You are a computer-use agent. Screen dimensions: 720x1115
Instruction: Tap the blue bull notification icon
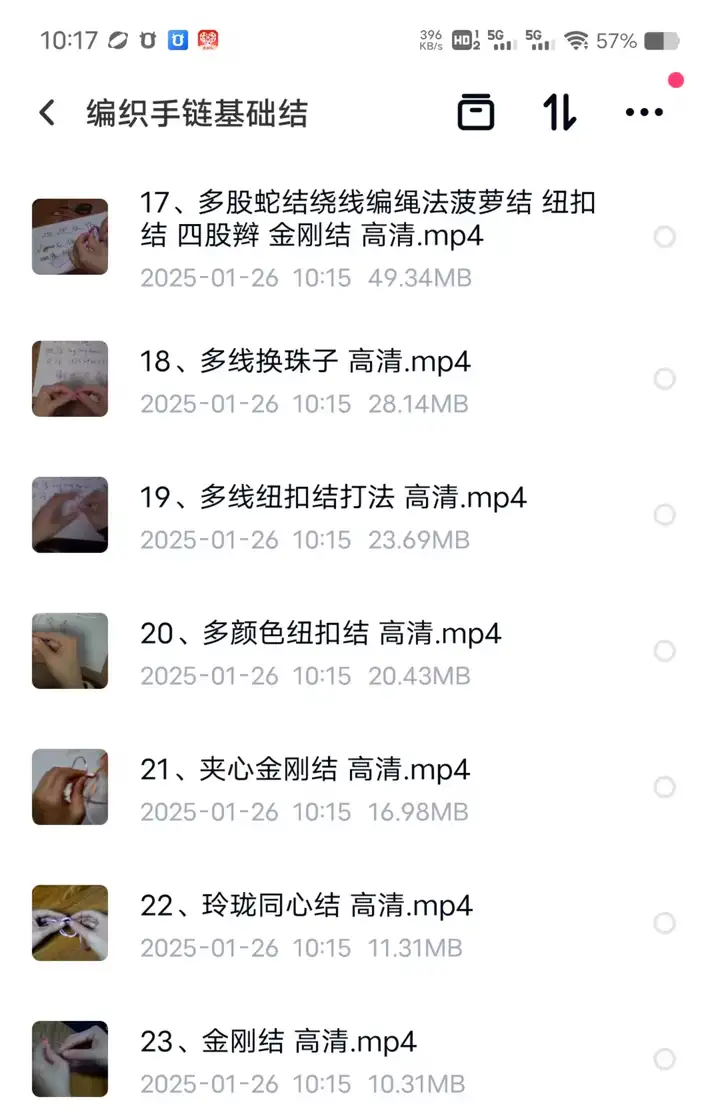point(179,38)
